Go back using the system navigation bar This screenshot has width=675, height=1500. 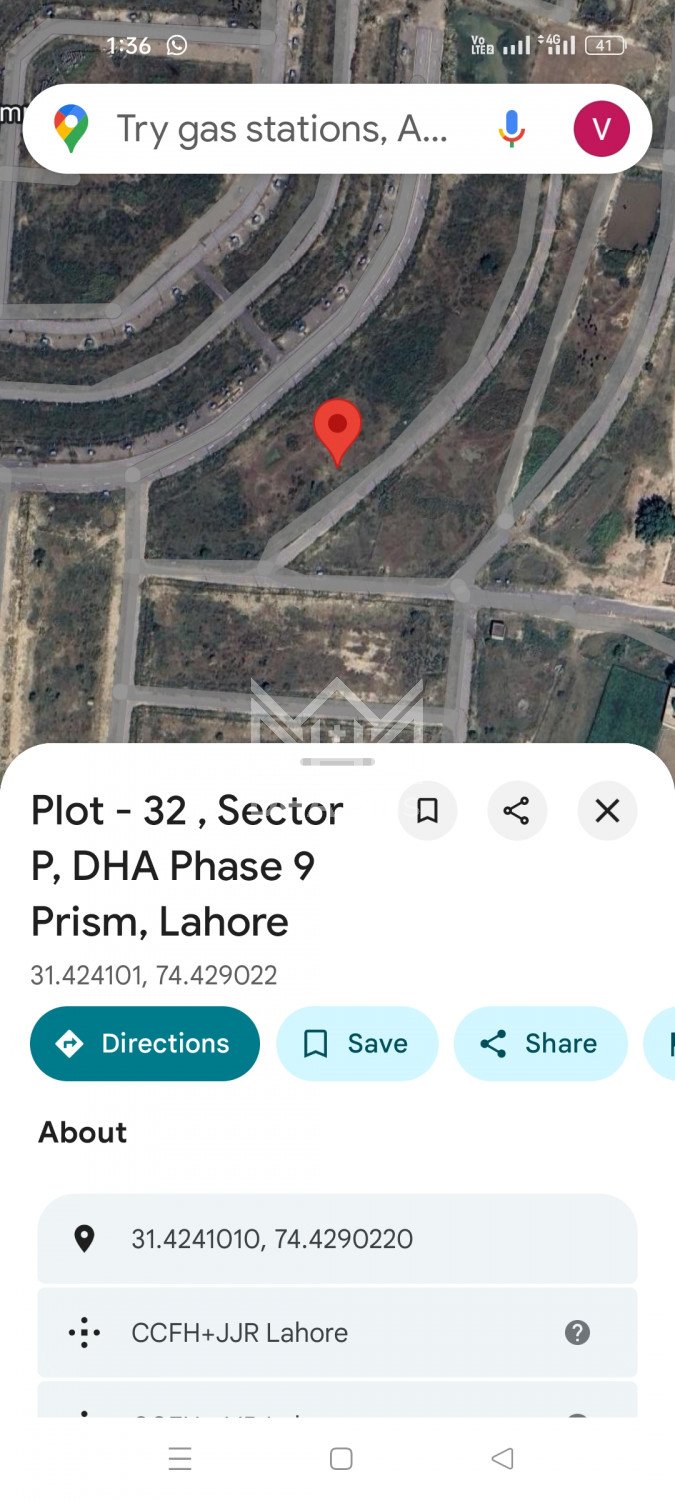tap(503, 1459)
